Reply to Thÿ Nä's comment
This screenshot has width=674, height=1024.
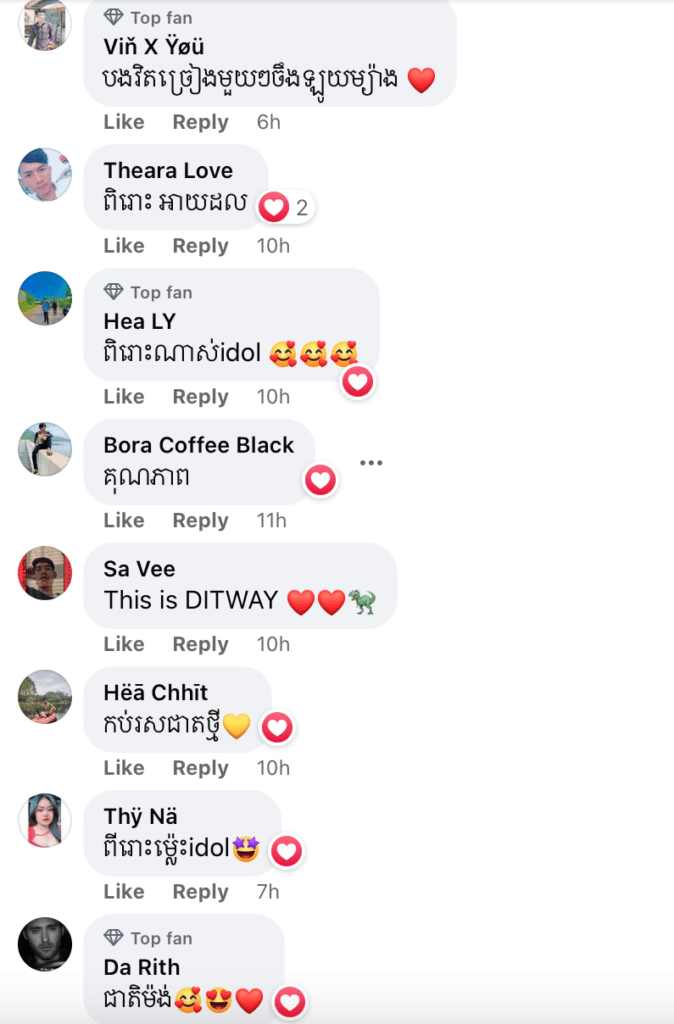point(200,891)
